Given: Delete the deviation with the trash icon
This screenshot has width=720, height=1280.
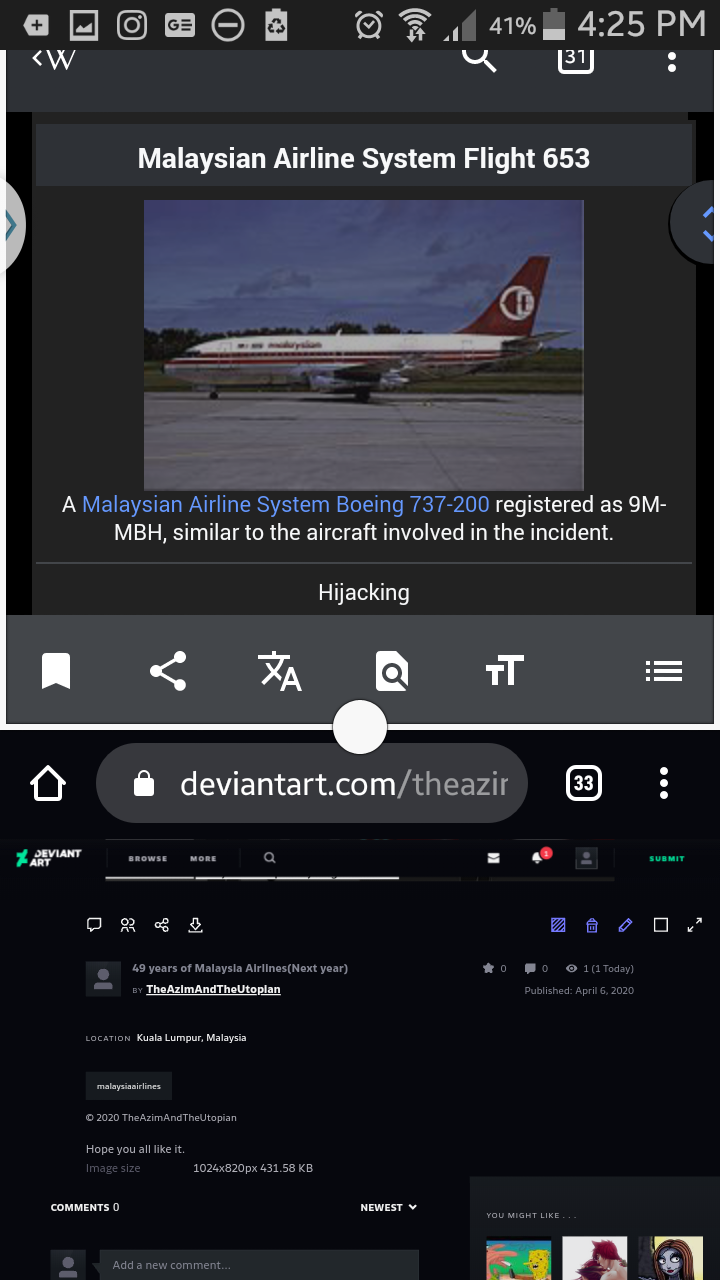Looking at the screenshot, I should [592, 925].
